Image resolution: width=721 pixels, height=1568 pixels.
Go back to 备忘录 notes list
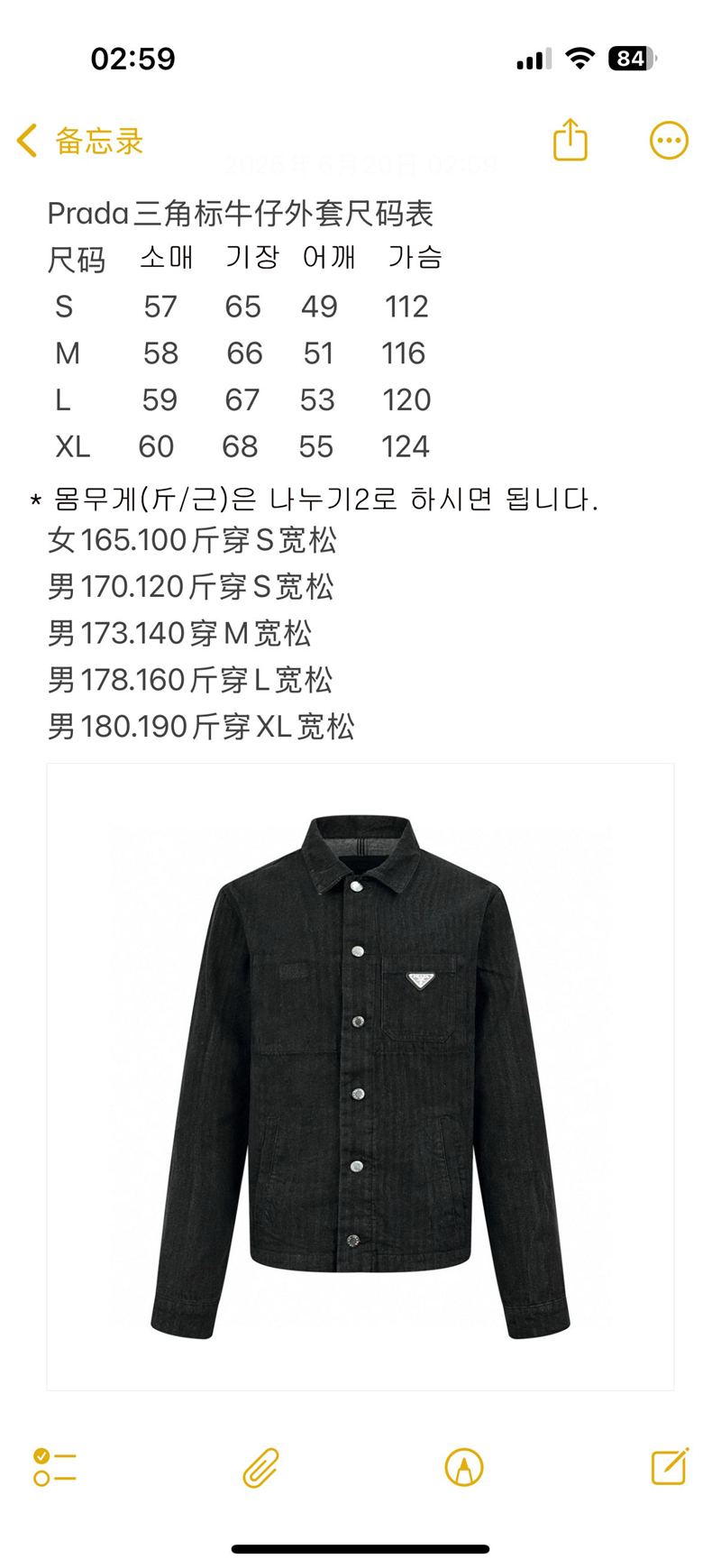[x=79, y=142]
